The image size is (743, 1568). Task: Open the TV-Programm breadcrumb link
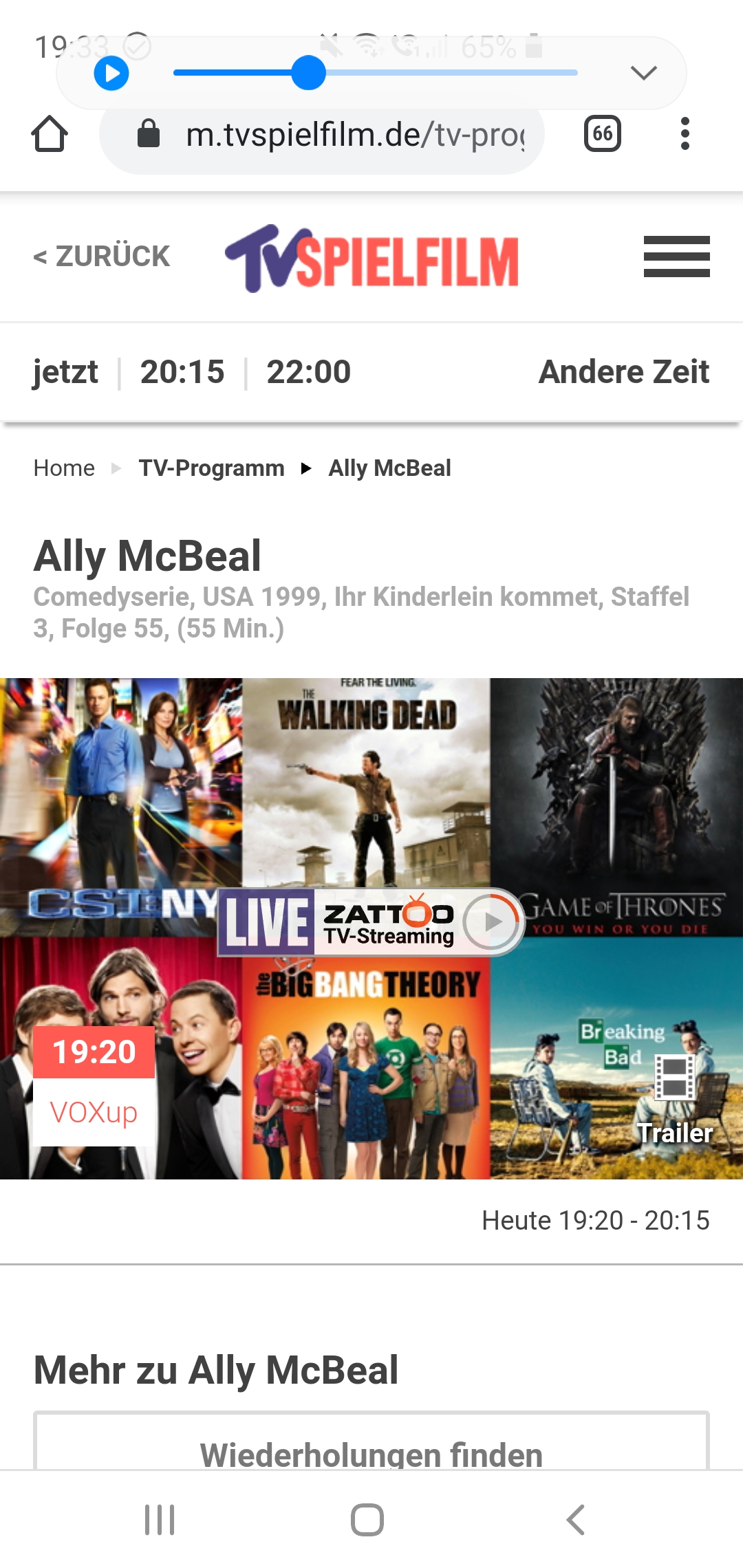click(x=211, y=468)
